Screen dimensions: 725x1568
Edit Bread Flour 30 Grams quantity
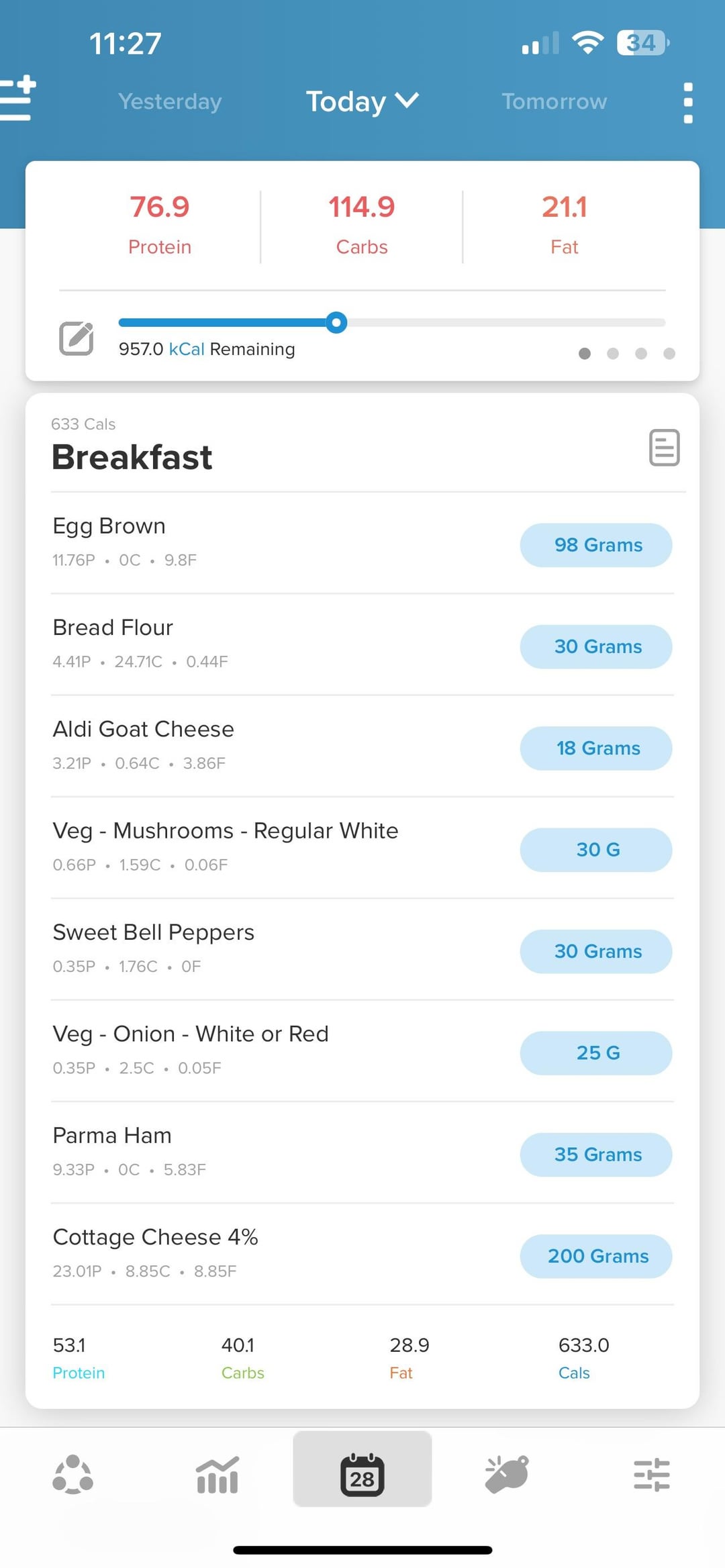pos(596,646)
